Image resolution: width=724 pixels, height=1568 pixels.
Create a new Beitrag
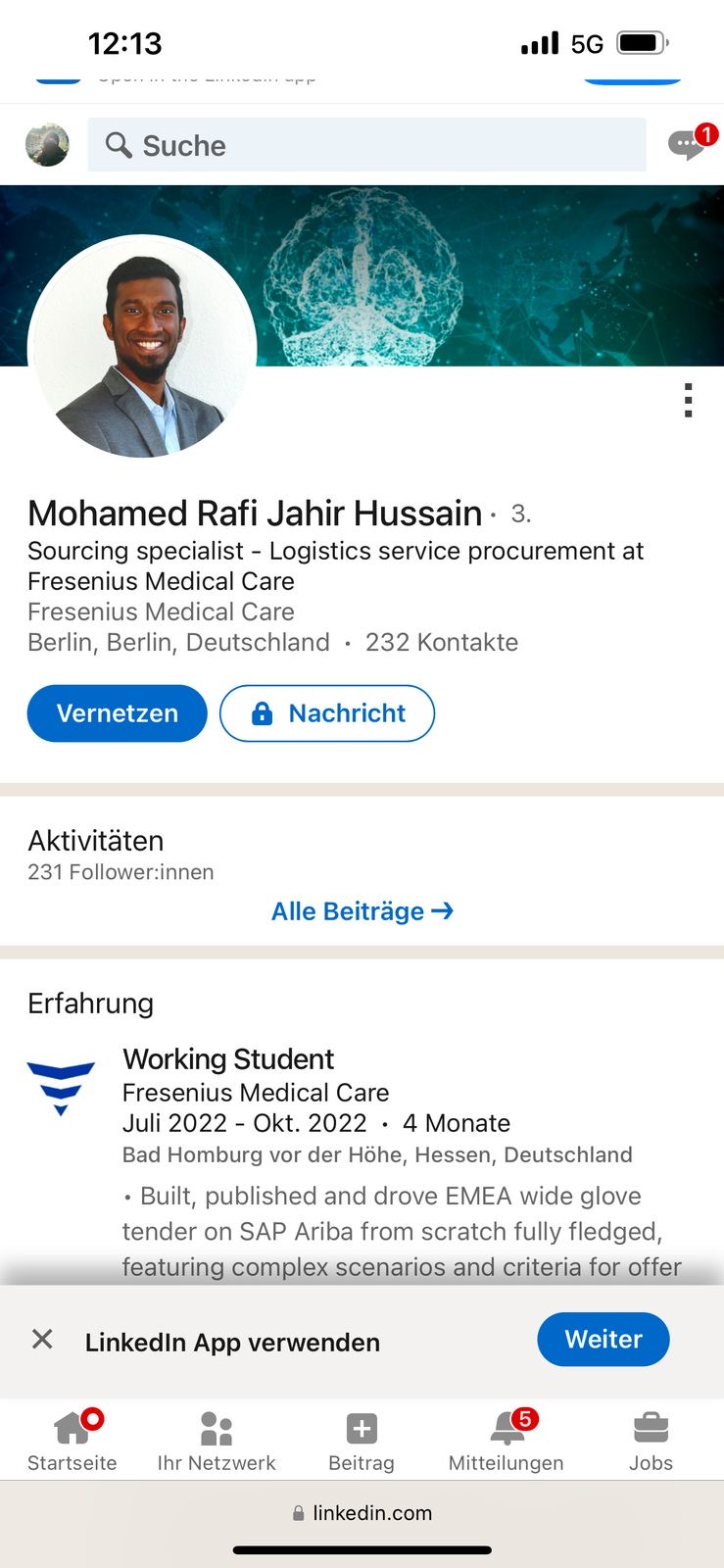[x=362, y=1441]
